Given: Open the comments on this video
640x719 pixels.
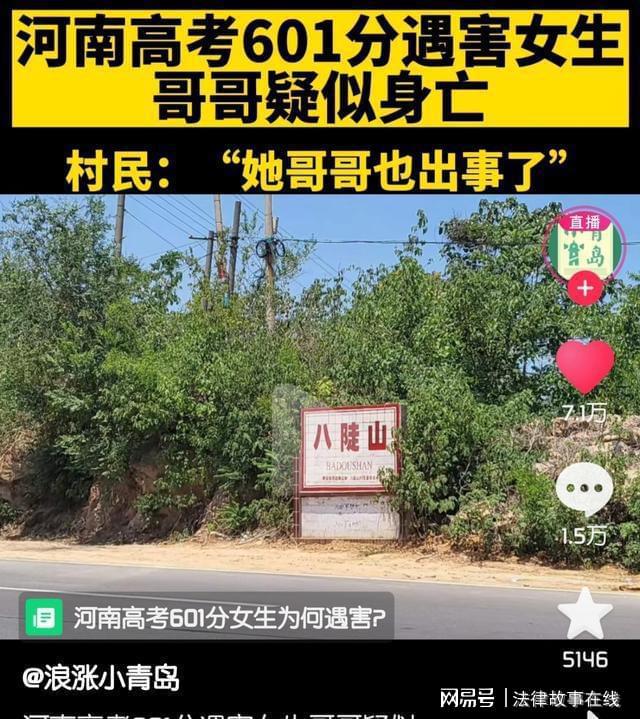Looking at the screenshot, I should pos(585,489).
